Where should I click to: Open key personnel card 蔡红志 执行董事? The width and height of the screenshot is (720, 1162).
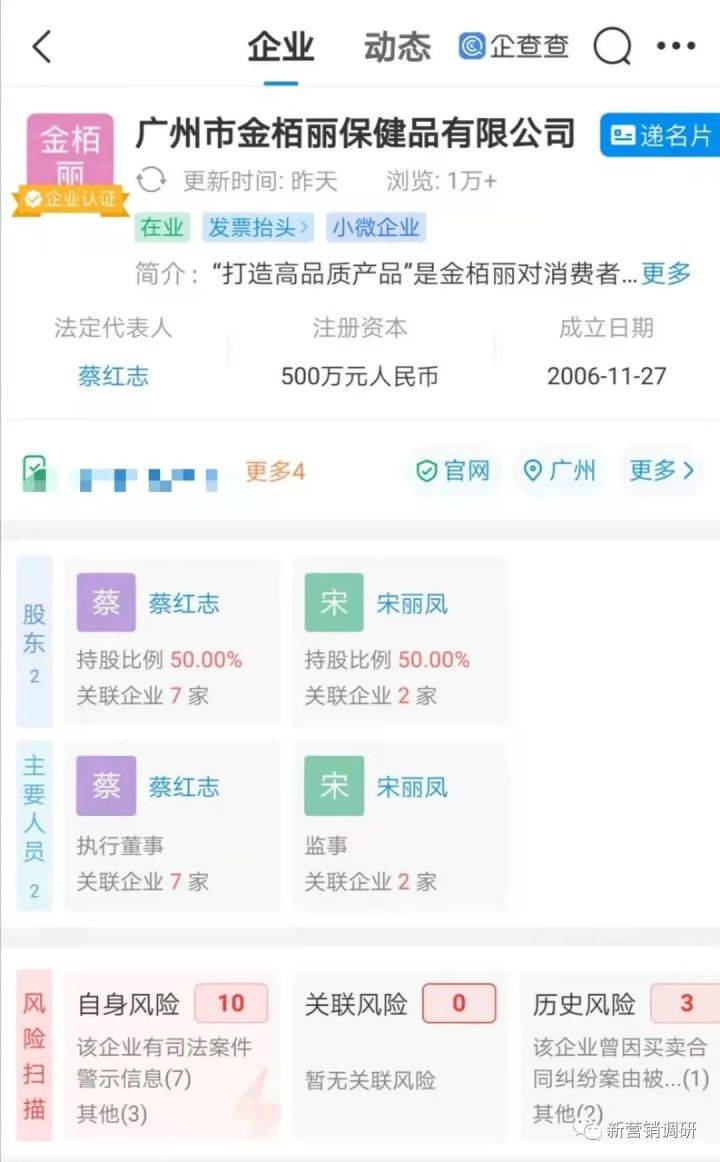(172, 826)
